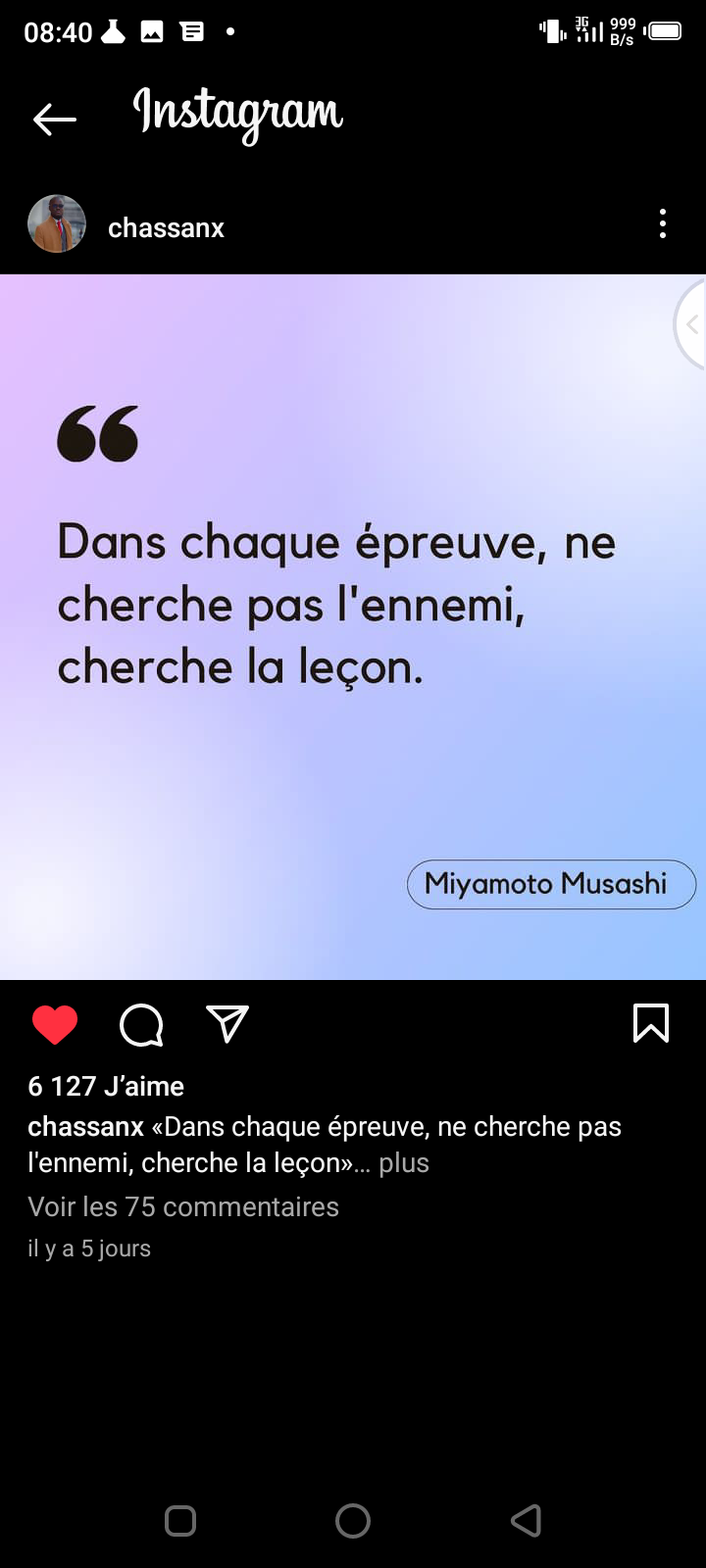Open the comment bubble icon
Image resolution: width=706 pixels, height=1568 pixels.
pos(141,1024)
